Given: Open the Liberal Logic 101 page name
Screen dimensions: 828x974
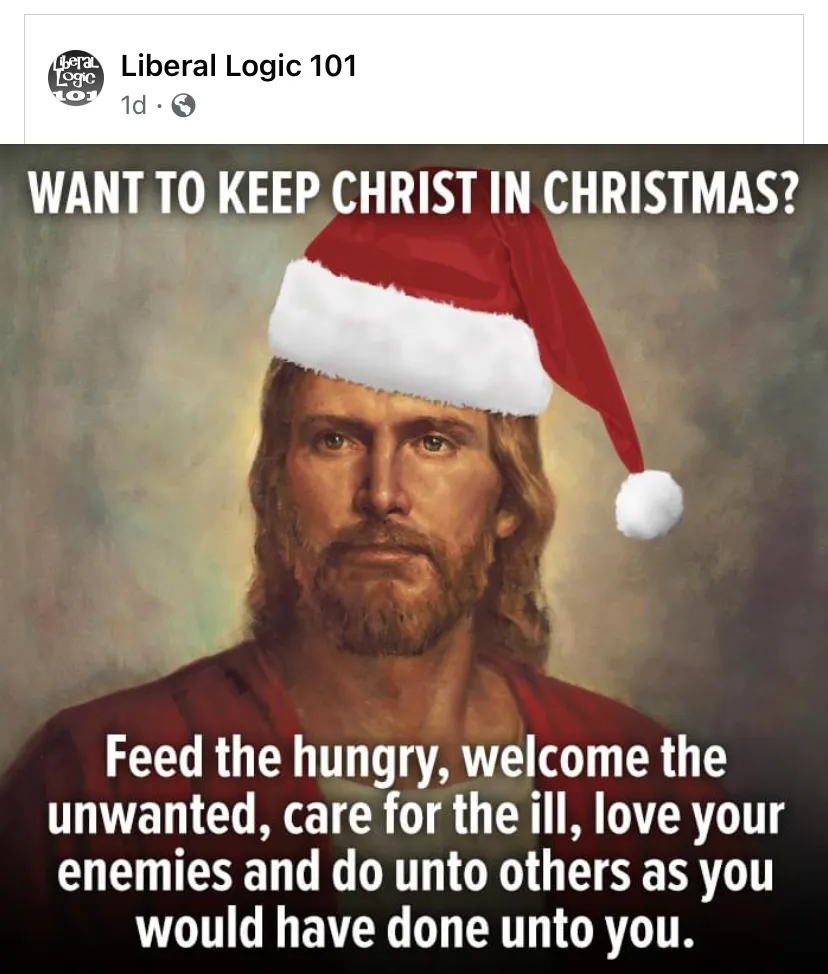Looking at the screenshot, I should pos(238,66).
